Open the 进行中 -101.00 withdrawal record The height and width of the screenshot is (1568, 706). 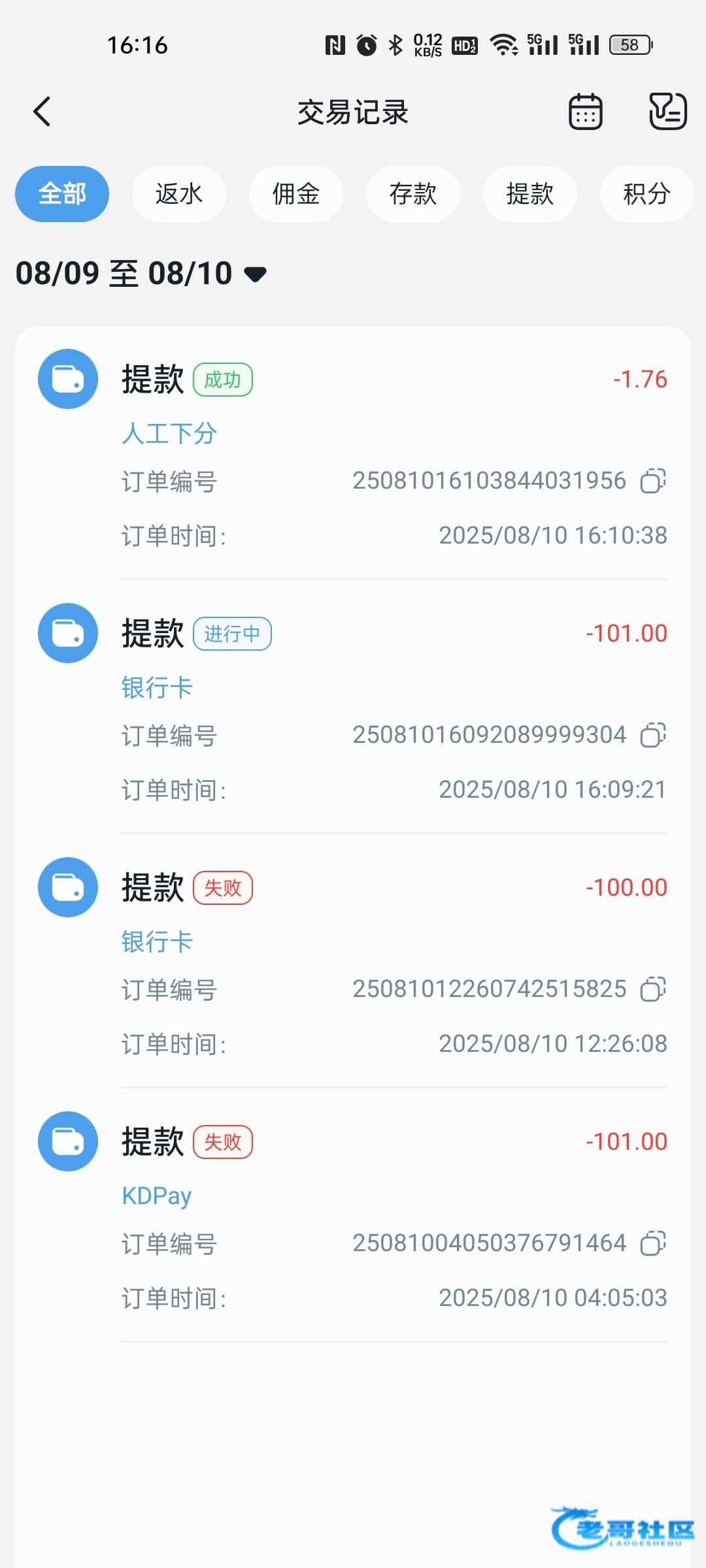353,706
